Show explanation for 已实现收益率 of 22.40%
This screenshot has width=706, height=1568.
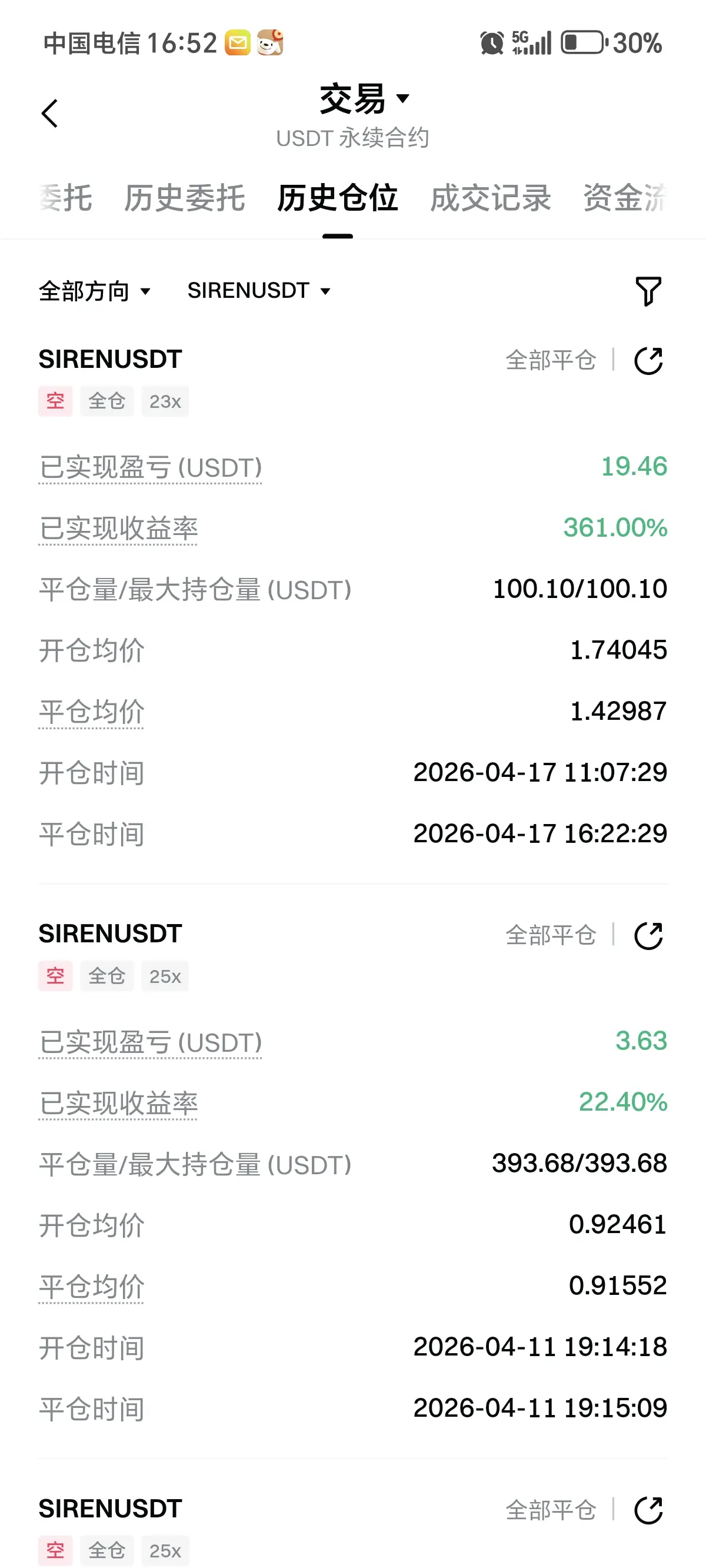118,1103
